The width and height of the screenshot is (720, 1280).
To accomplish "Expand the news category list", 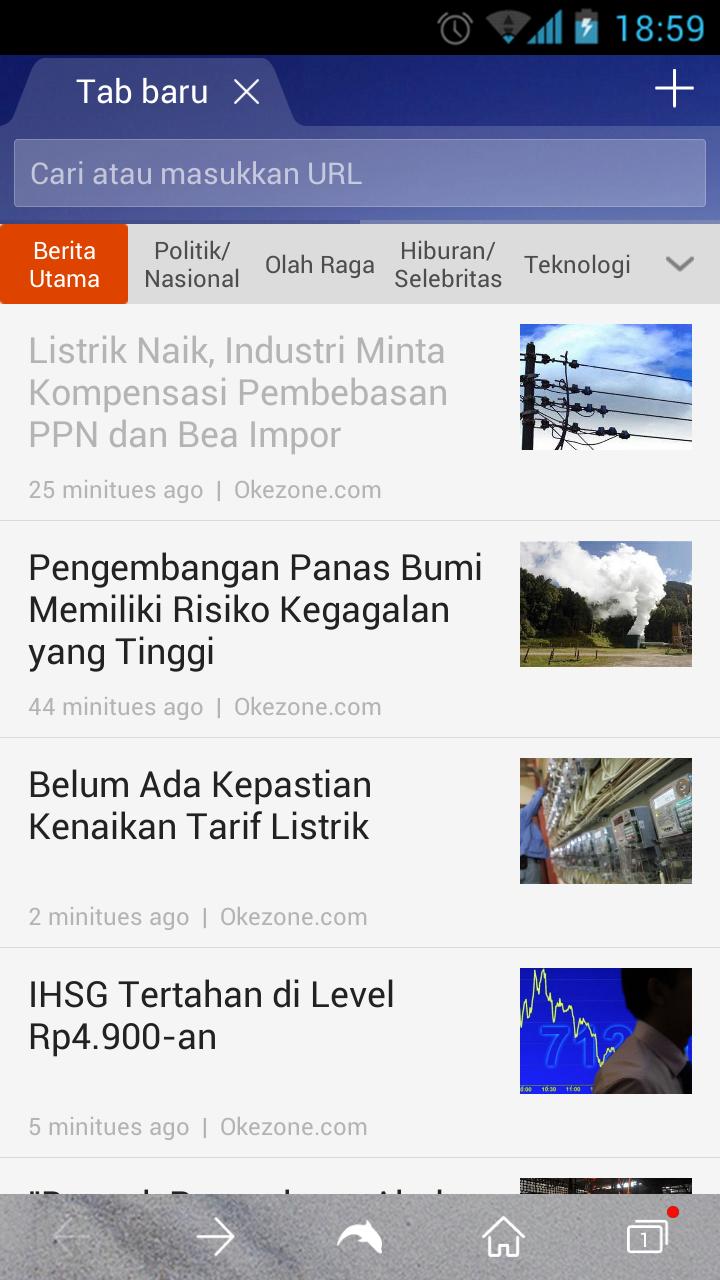I will coord(680,264).
